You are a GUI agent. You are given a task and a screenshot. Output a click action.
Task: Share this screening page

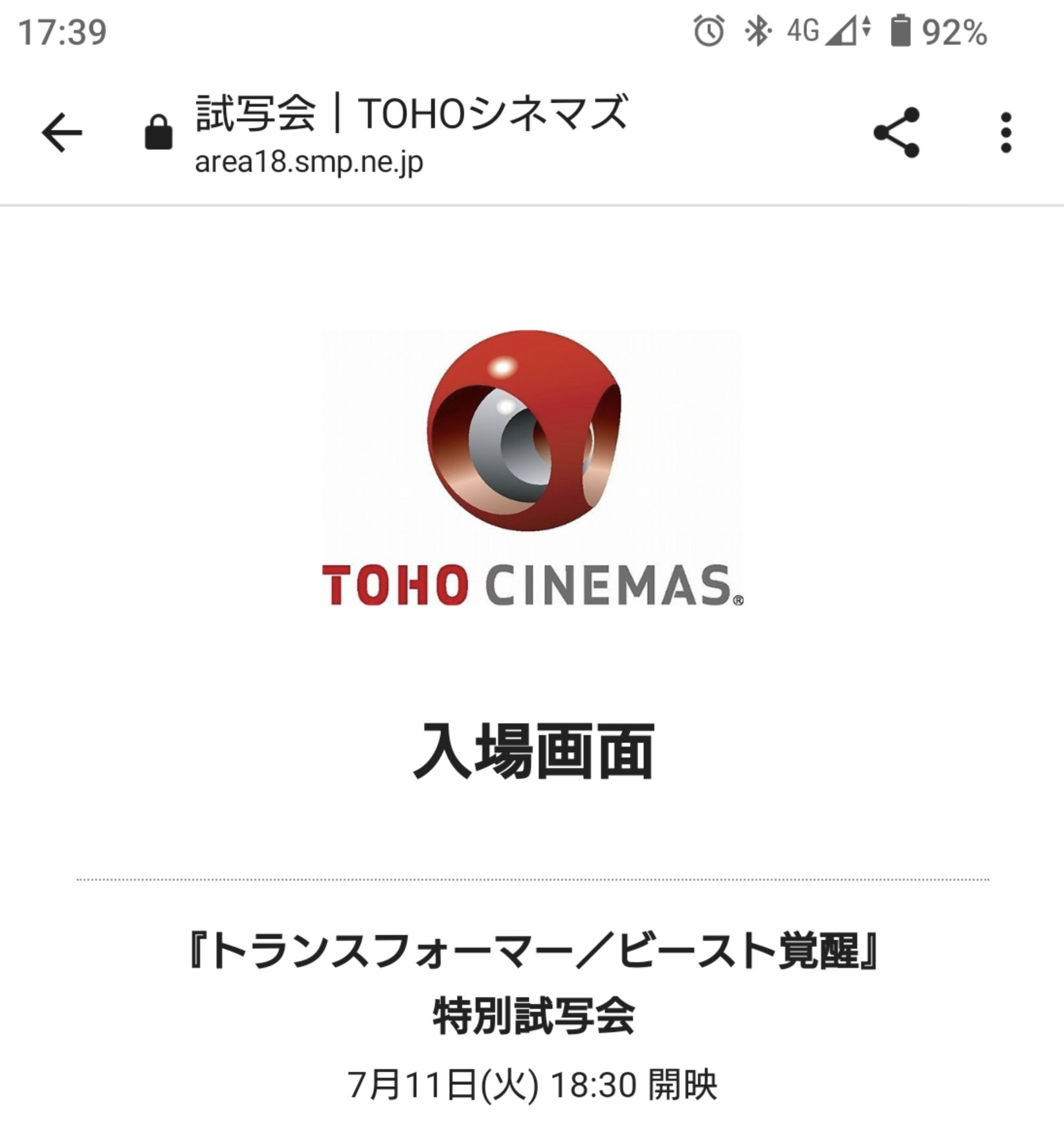(x=896, y=133)
